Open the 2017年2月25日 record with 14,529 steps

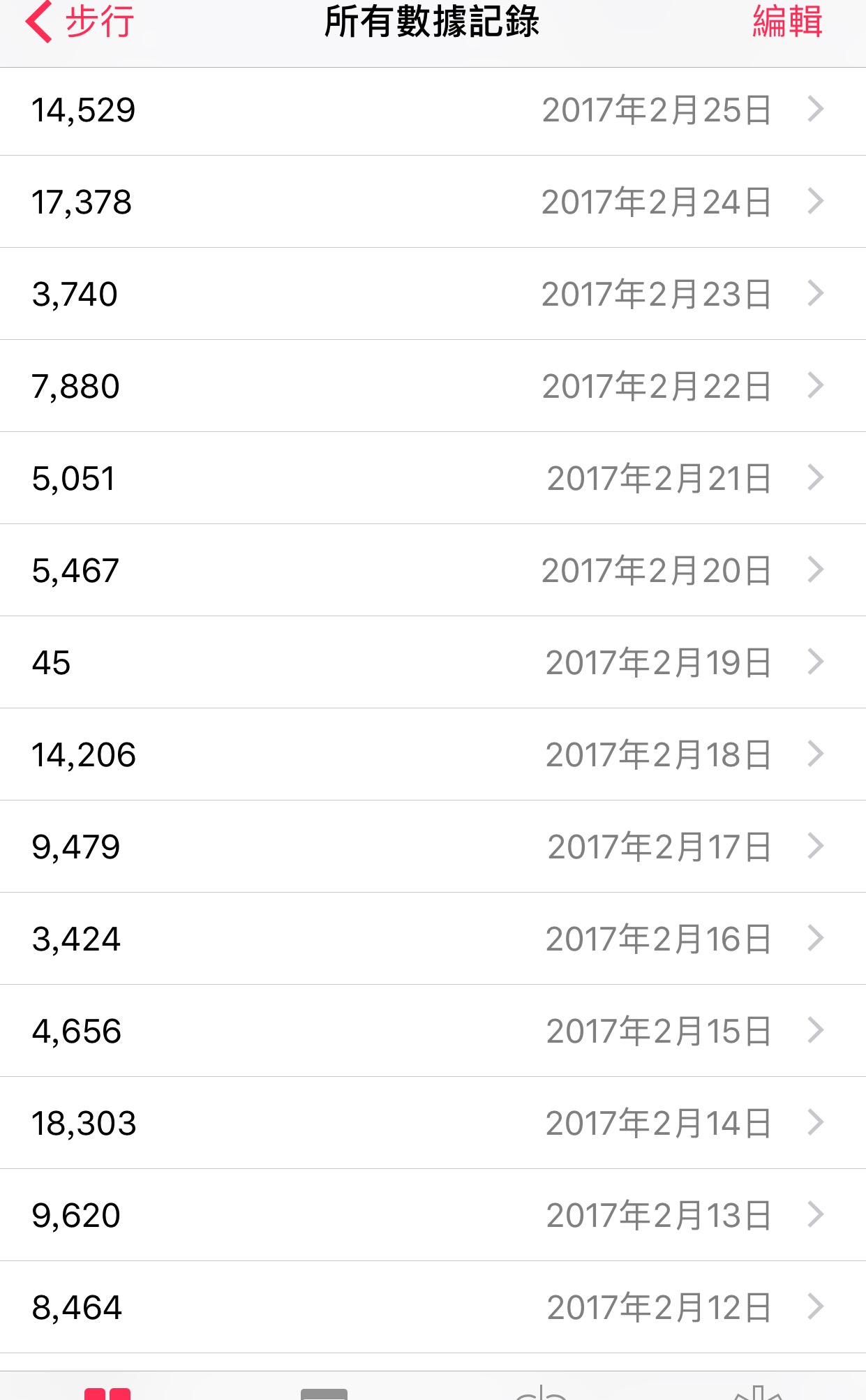coord(433,110)
